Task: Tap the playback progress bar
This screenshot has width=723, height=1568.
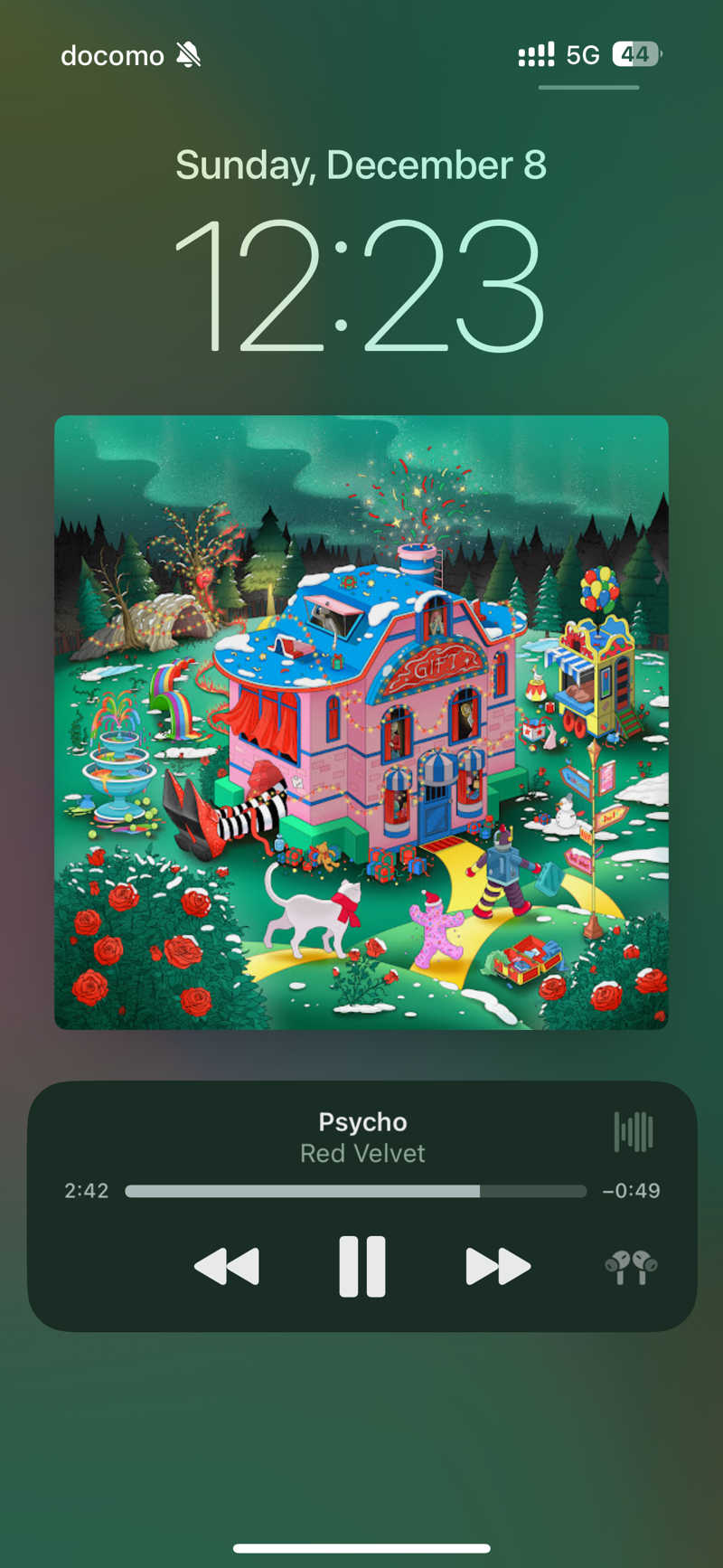Action: (355, 1191)
